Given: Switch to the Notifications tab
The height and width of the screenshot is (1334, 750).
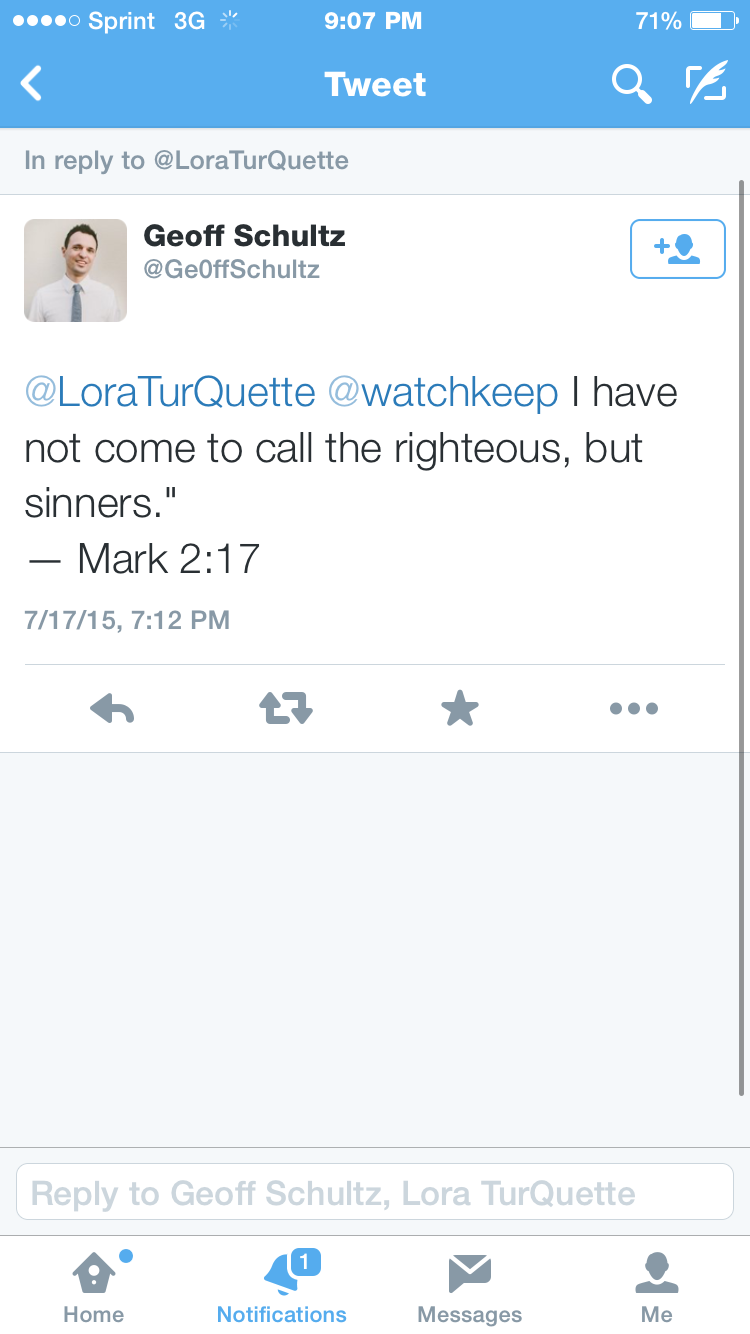Looking at the screenshot, I should [x=282, y=1286].
